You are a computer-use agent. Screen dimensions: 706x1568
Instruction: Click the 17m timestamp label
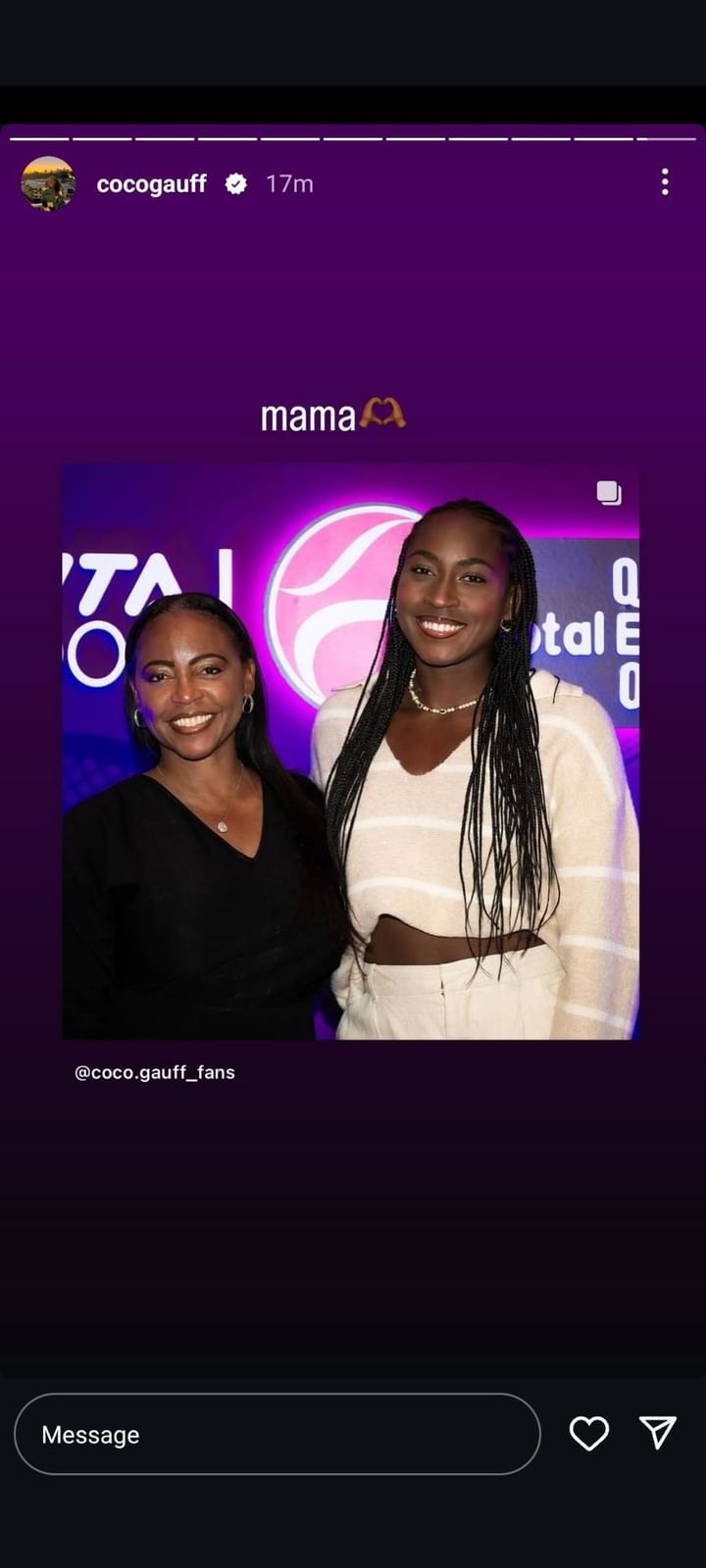[x=288, y=182]
